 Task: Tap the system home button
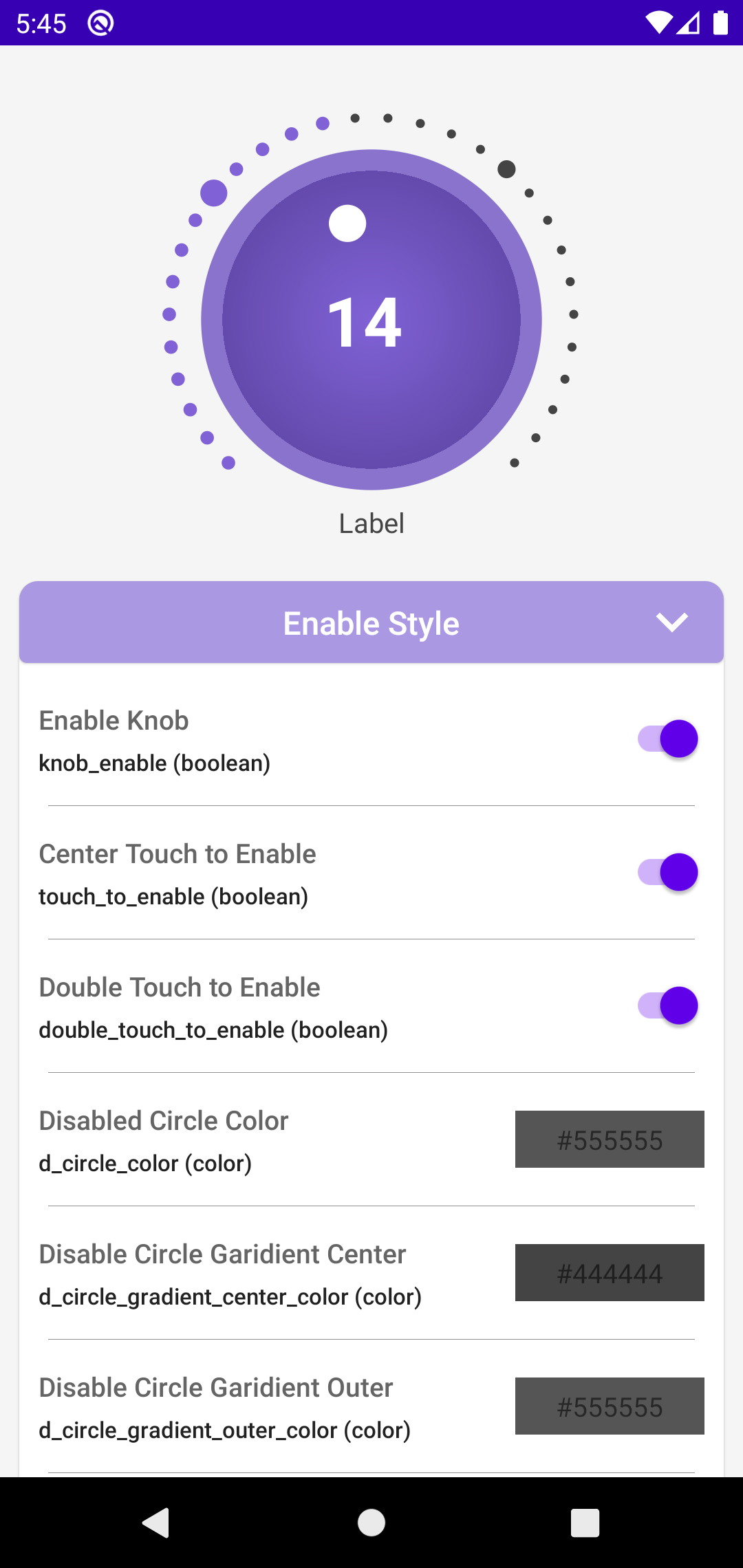371,1523
